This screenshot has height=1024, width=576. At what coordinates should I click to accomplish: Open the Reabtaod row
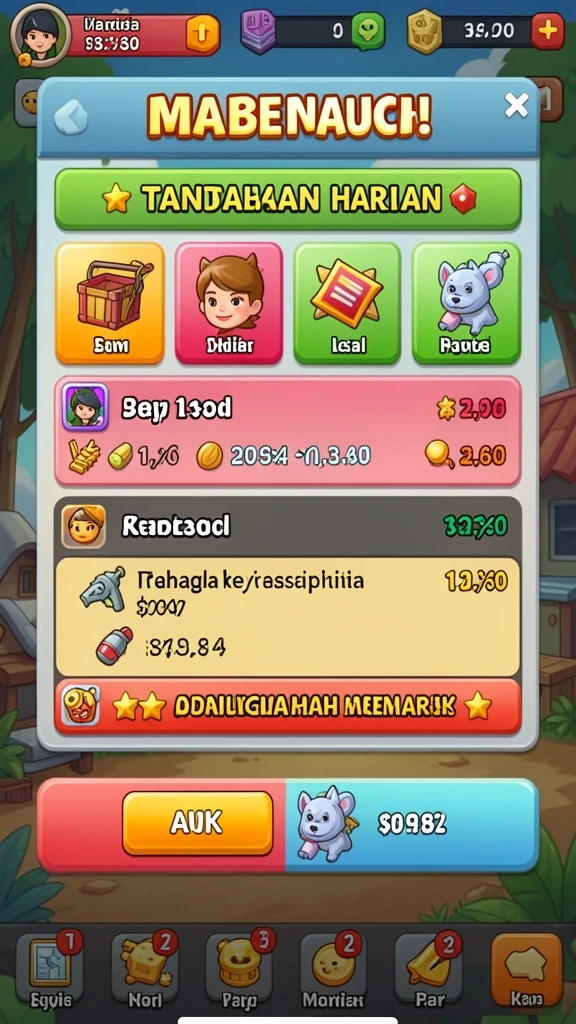pyautogui.click(x=287, y=526)
